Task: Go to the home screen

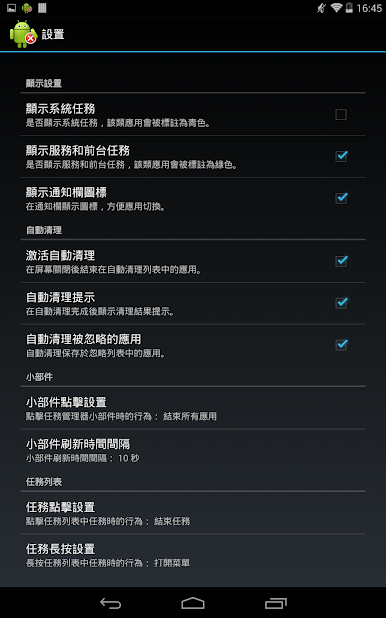Action: pyautogui.click(x=193, y=603)
